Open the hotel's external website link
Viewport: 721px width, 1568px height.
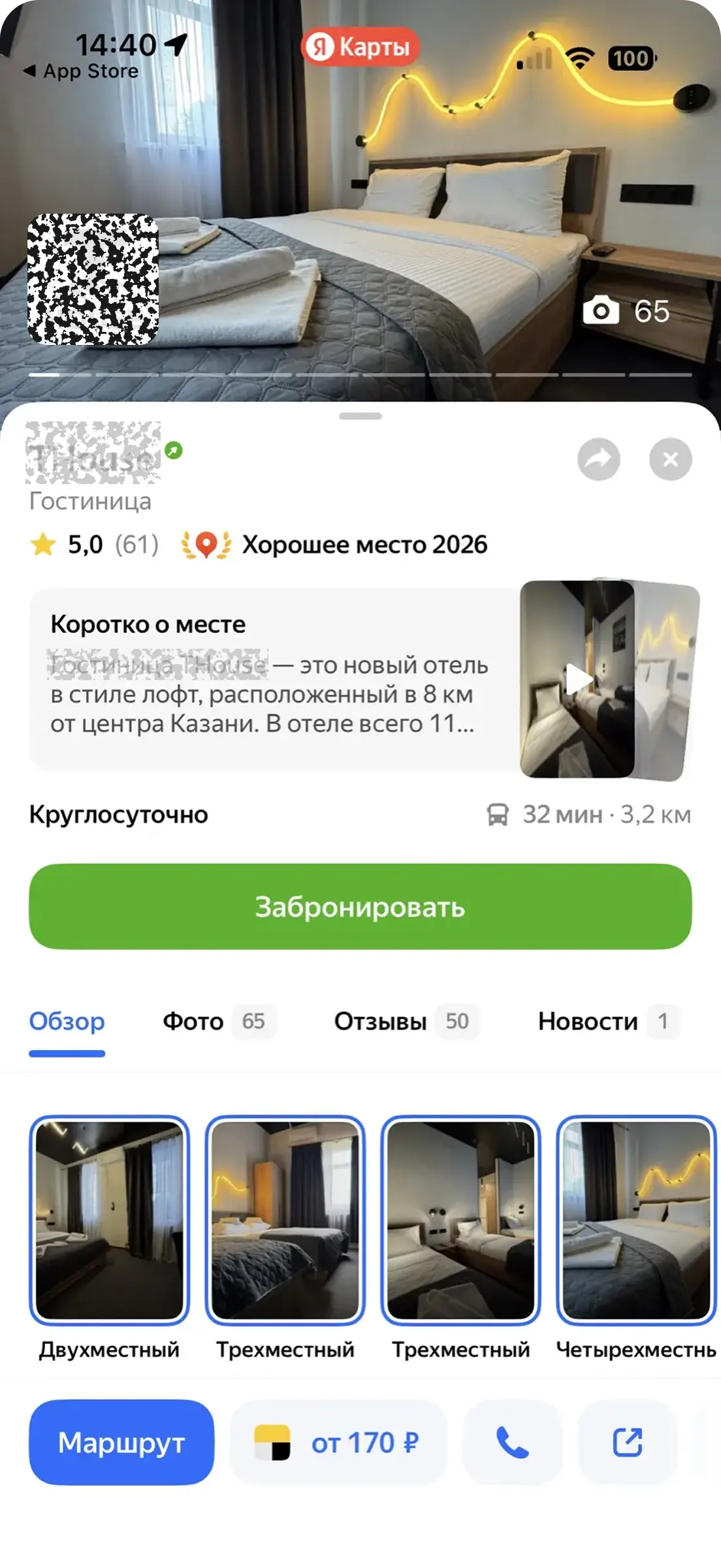(627, 1442)
